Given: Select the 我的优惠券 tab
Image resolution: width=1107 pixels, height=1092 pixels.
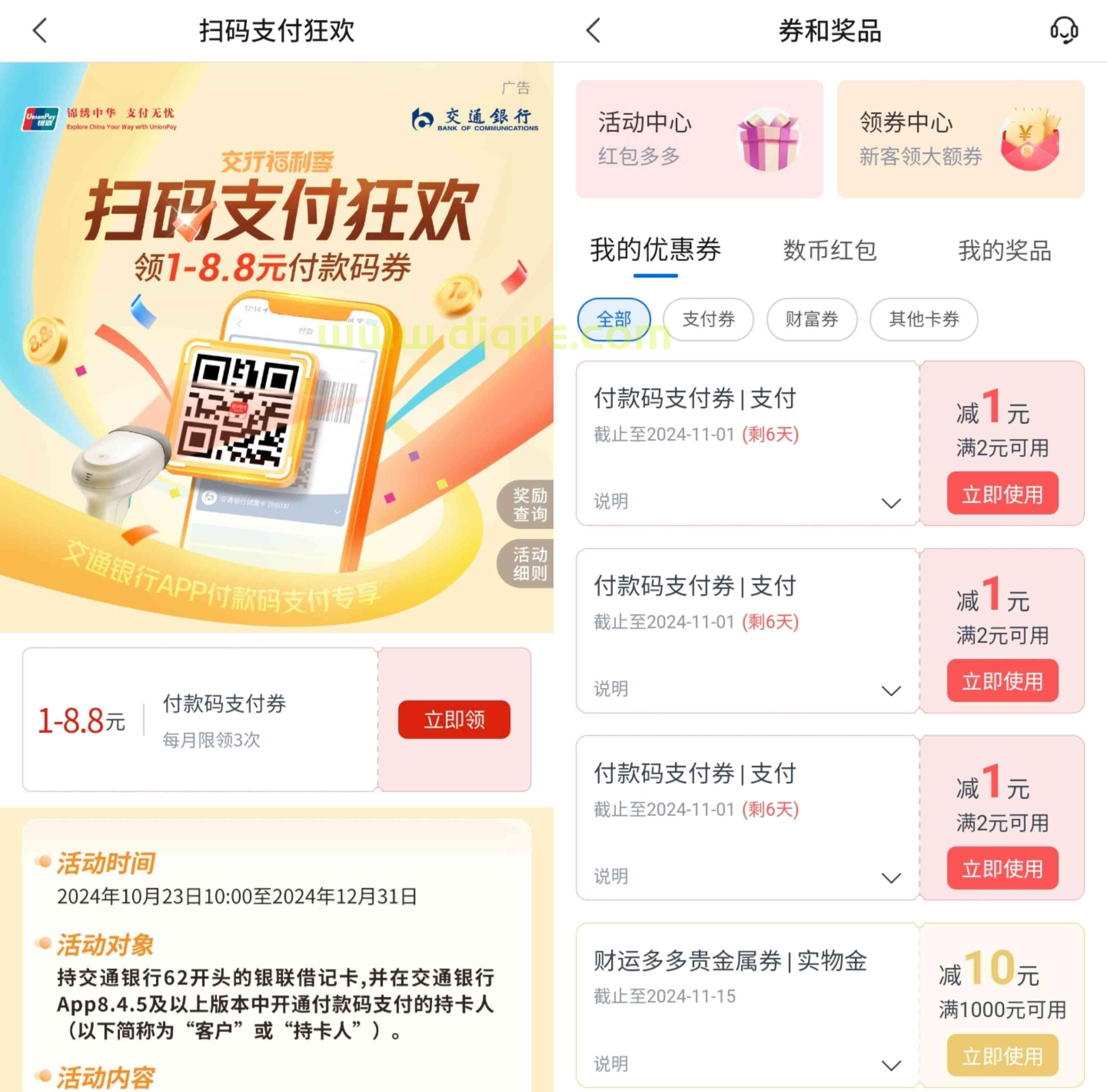Looking at the screenshot, I should click(656, 251).
